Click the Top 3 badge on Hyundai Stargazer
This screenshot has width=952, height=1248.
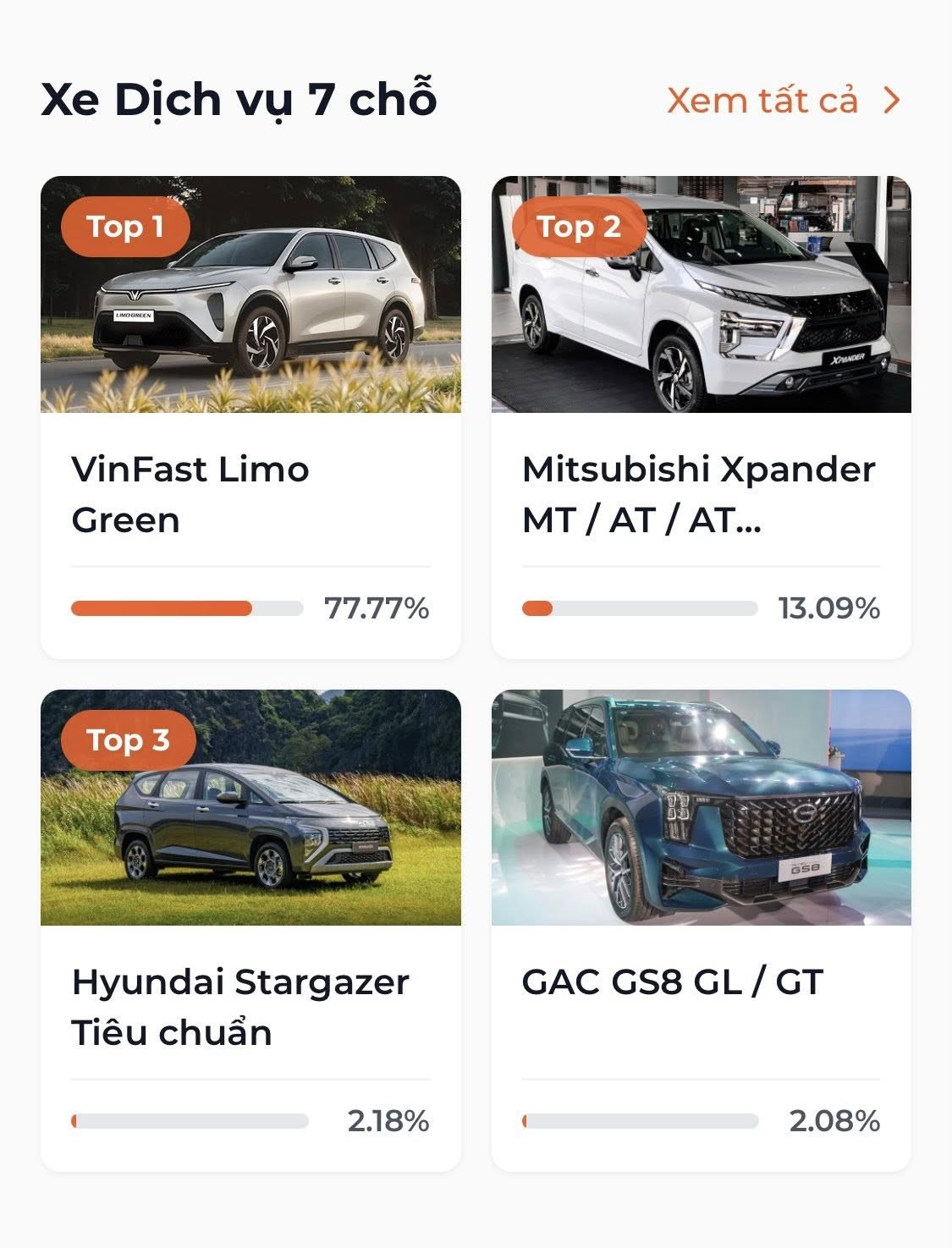coord(127,739)
